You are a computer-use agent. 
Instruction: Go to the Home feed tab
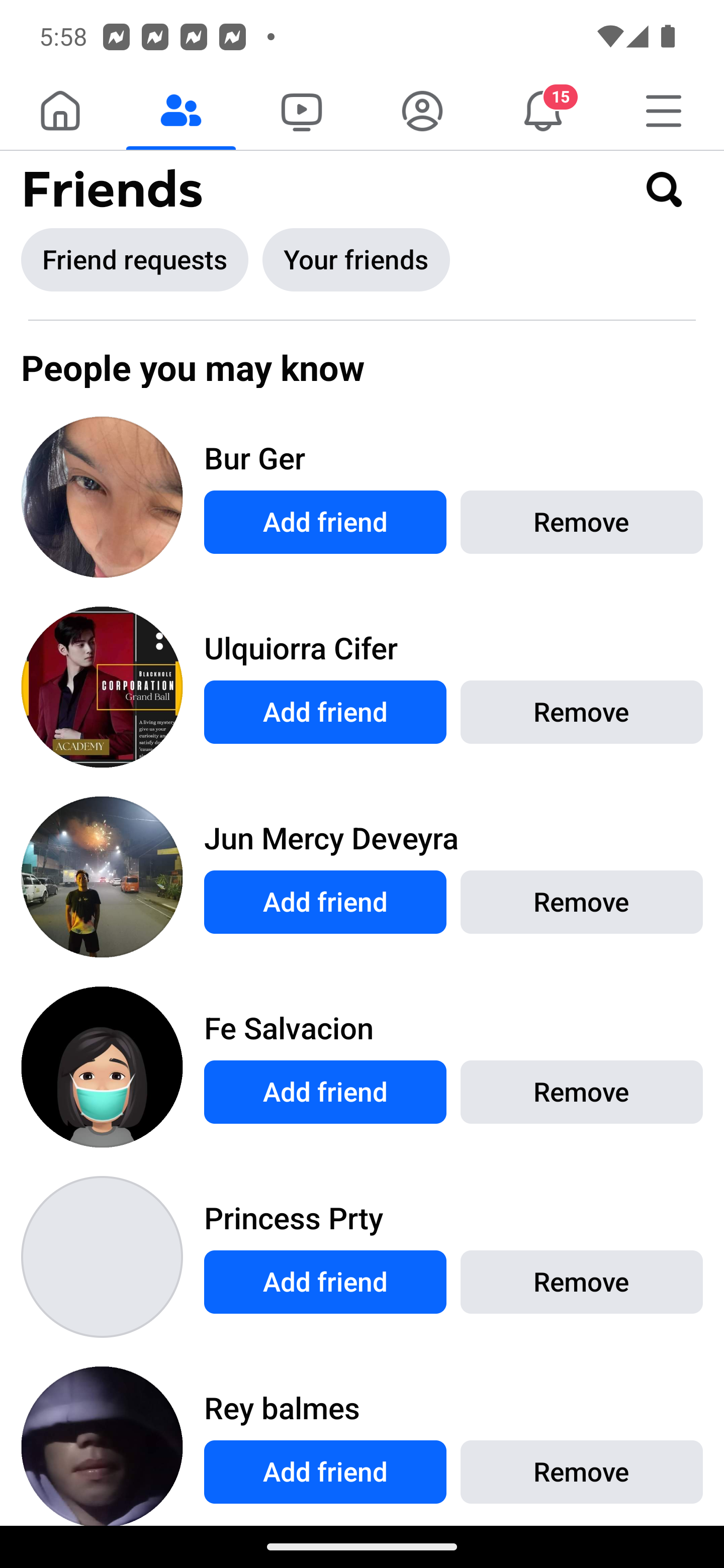[x=60, y=111]
